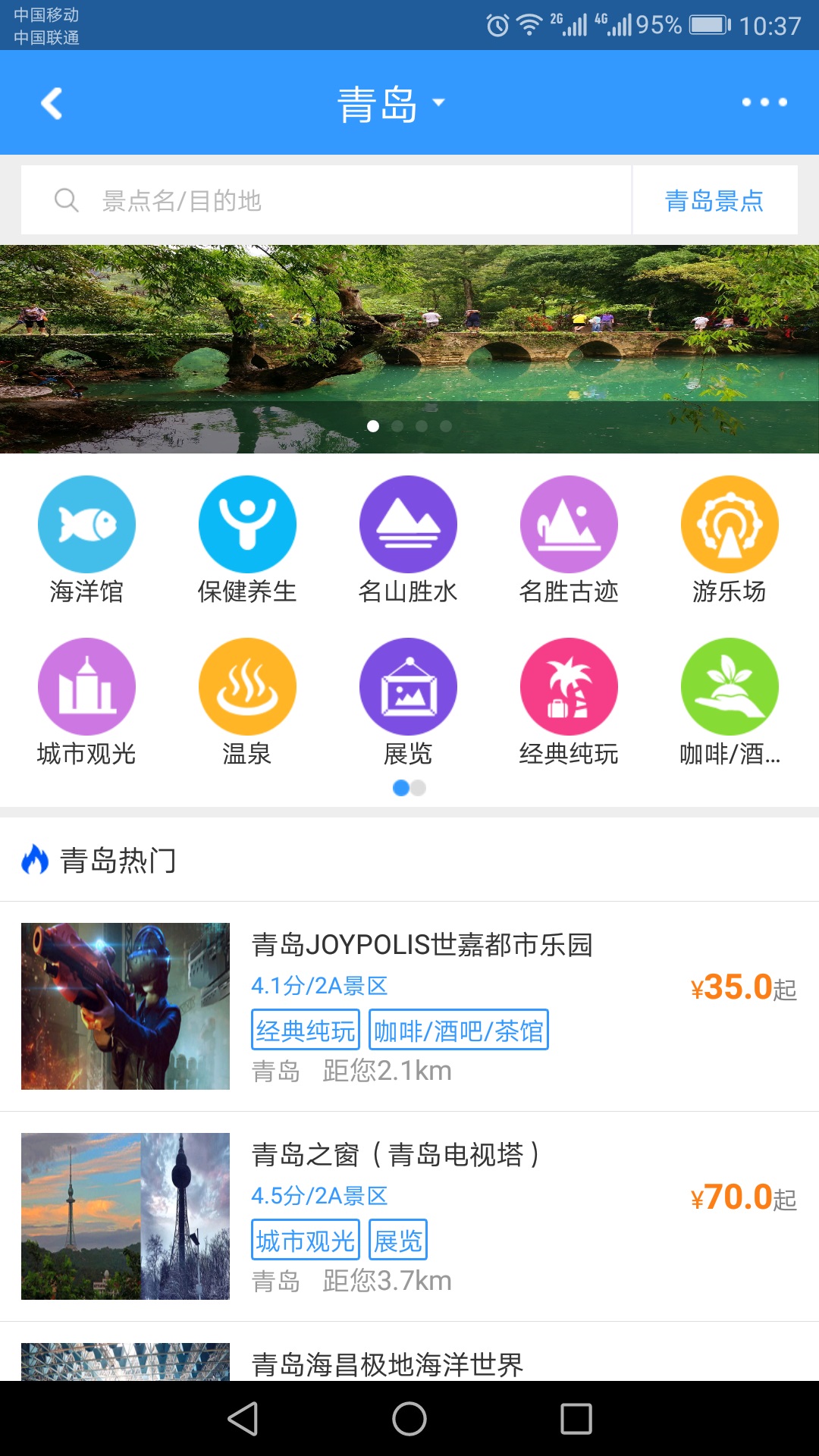Open the three-dot overflow menu
This screenshot has width=819, height=1456.
coord(764,102)
